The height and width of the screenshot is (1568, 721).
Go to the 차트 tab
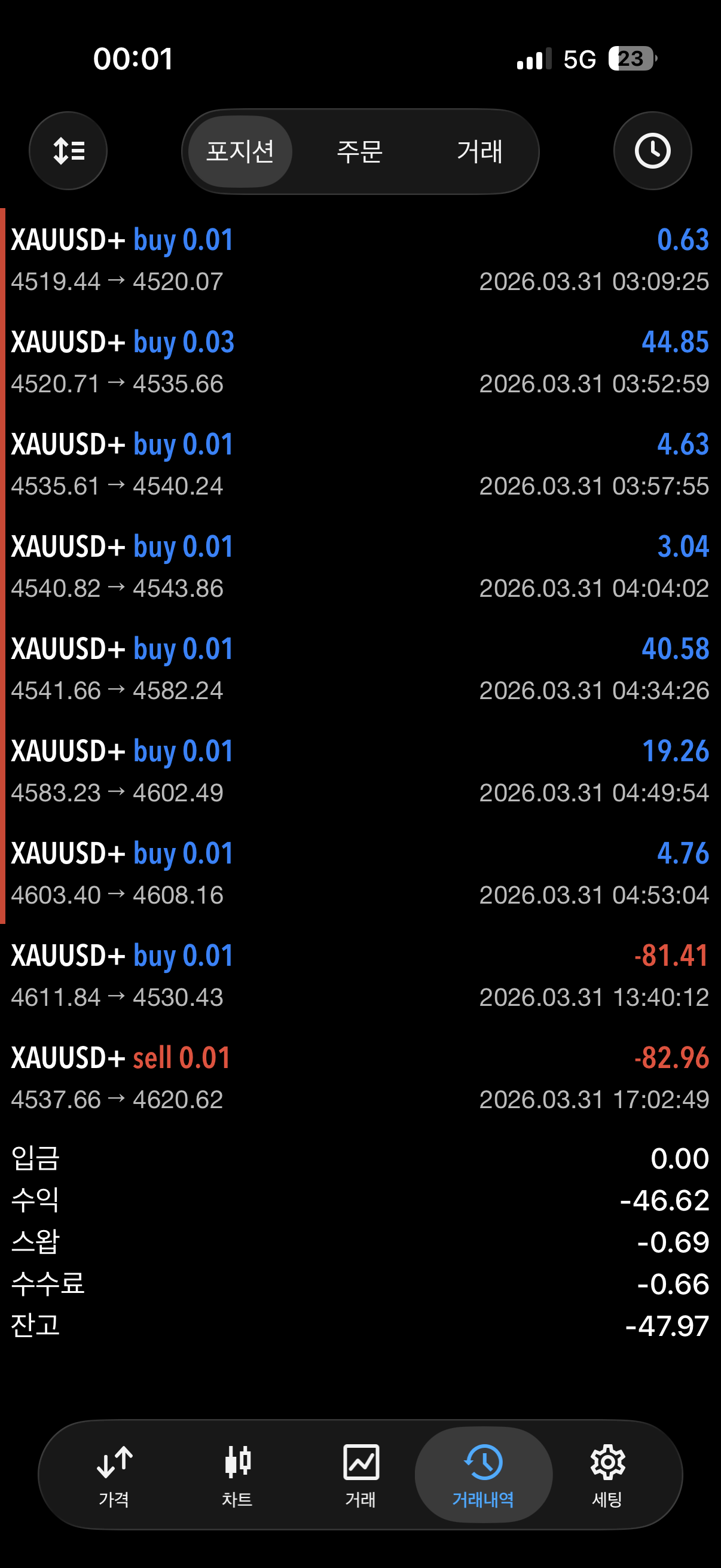click(237, 1474)
